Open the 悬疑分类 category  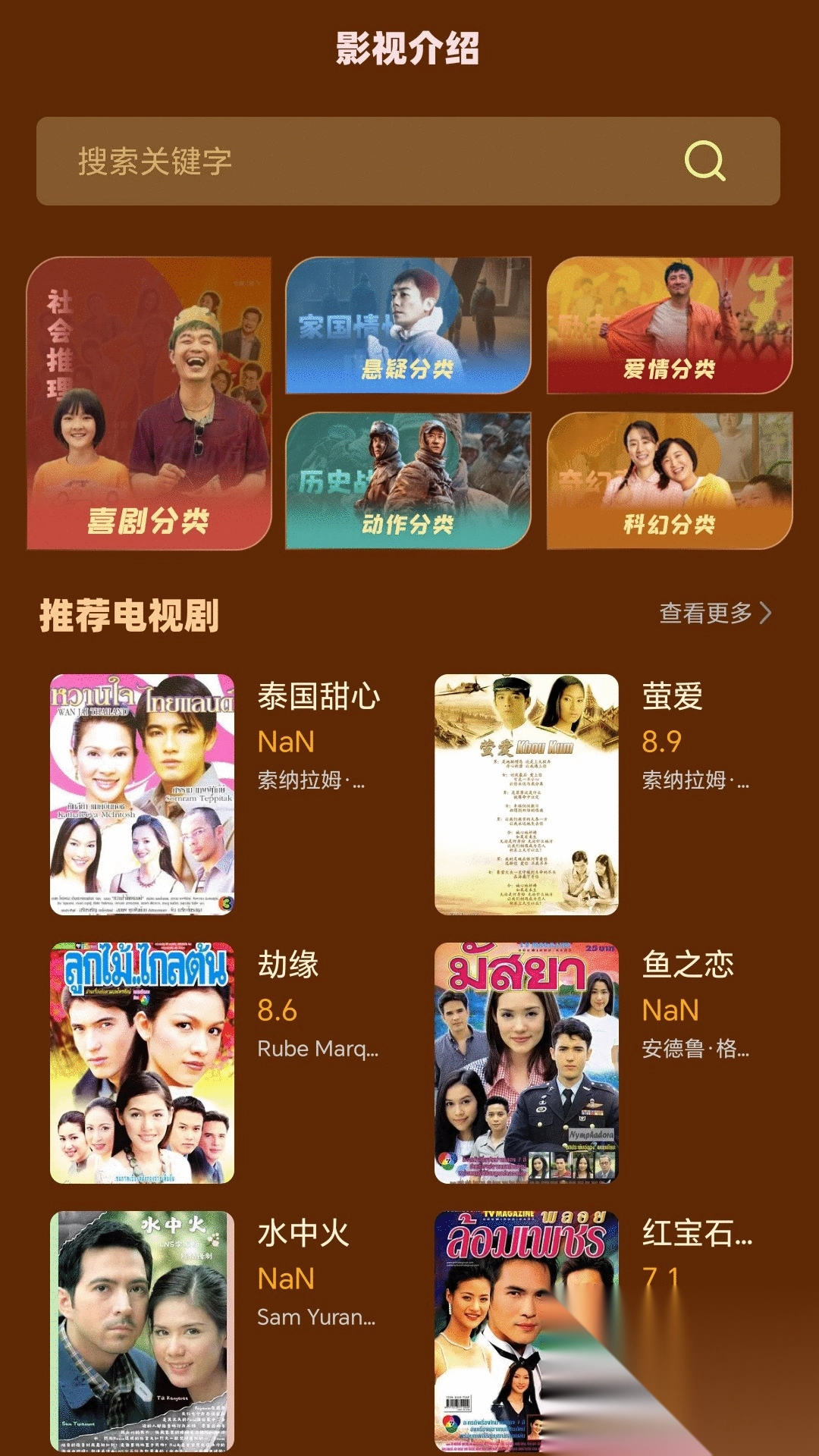pos(408,325)
